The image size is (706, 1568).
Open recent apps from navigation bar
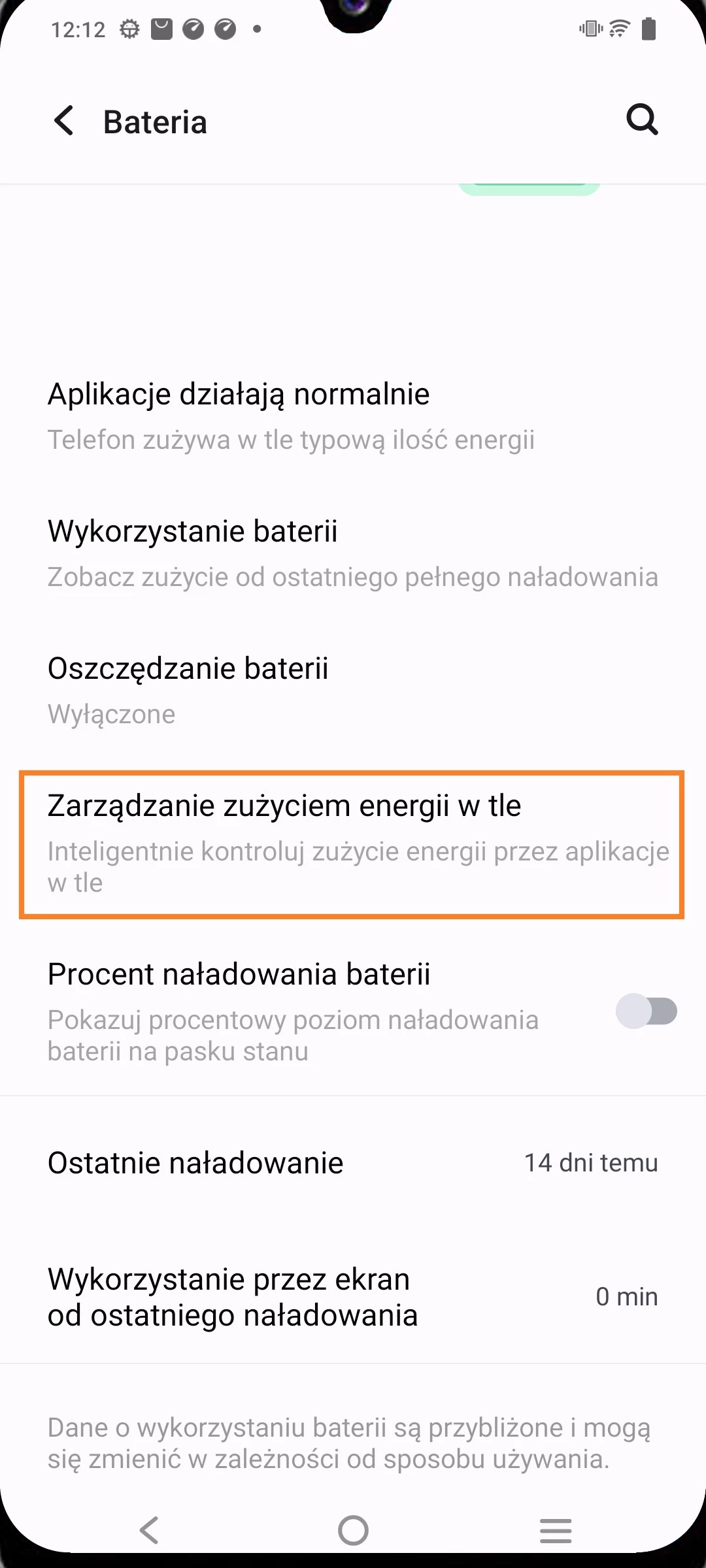(x=556, y=1530)
